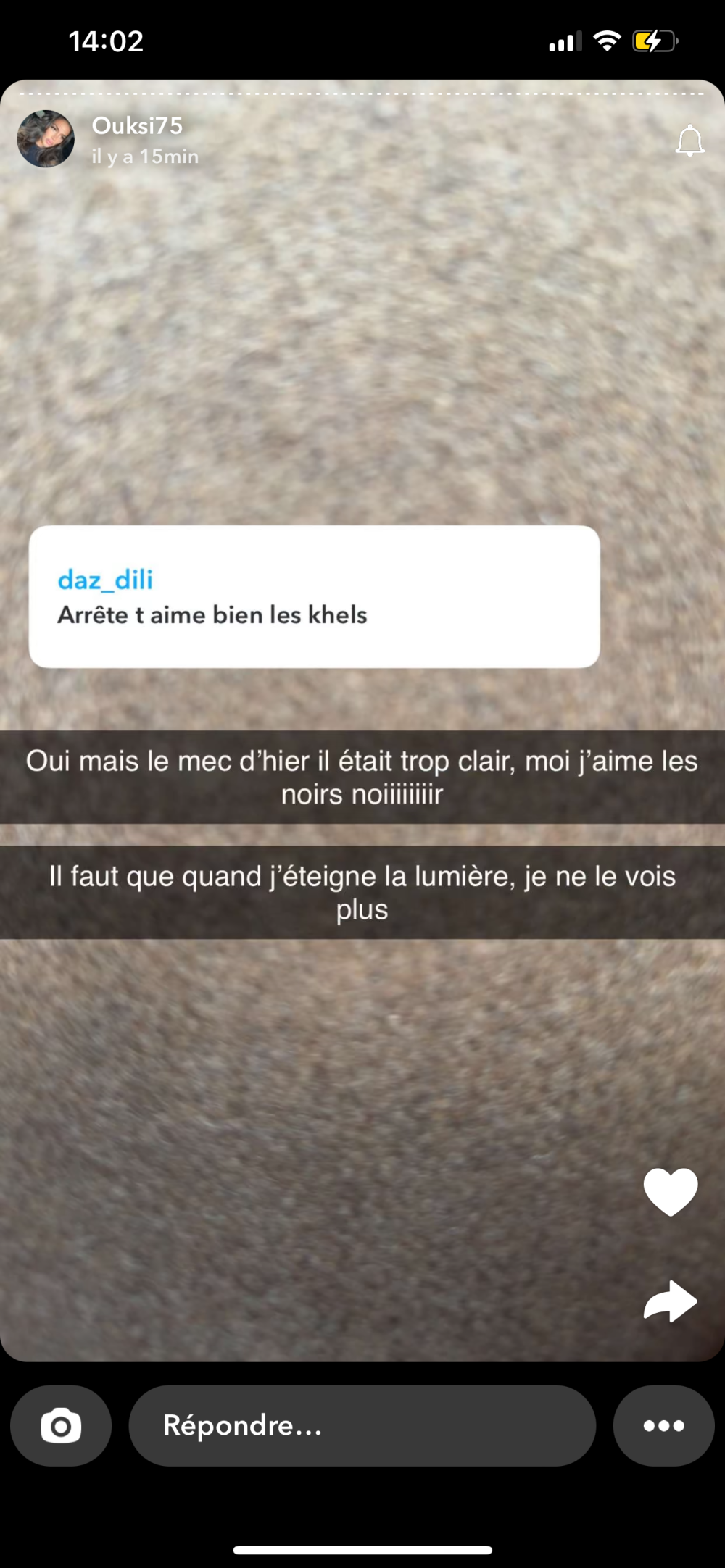Tap the Ouksi75 username
725x1568 pixels.
point(137,126)
